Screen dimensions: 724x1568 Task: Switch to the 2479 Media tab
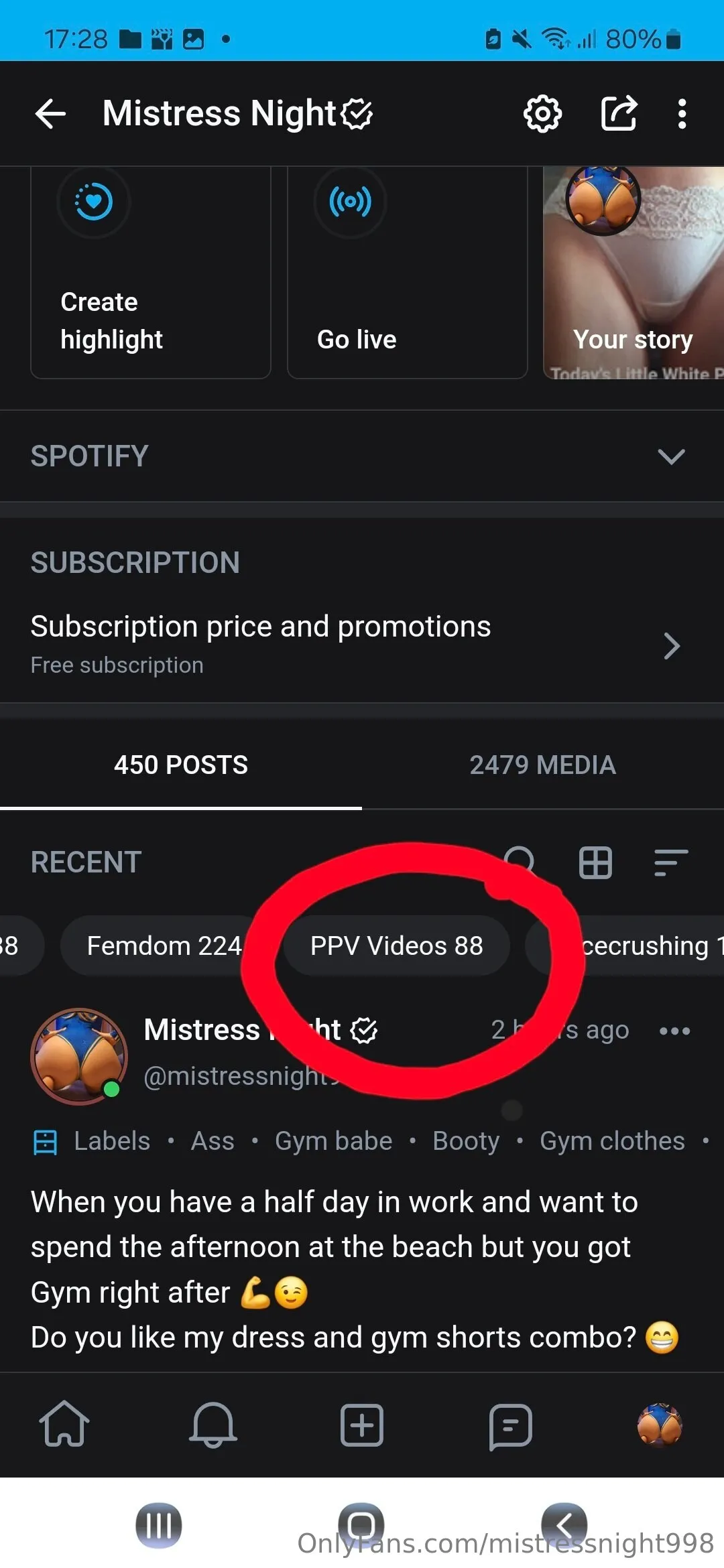(542, 765)
